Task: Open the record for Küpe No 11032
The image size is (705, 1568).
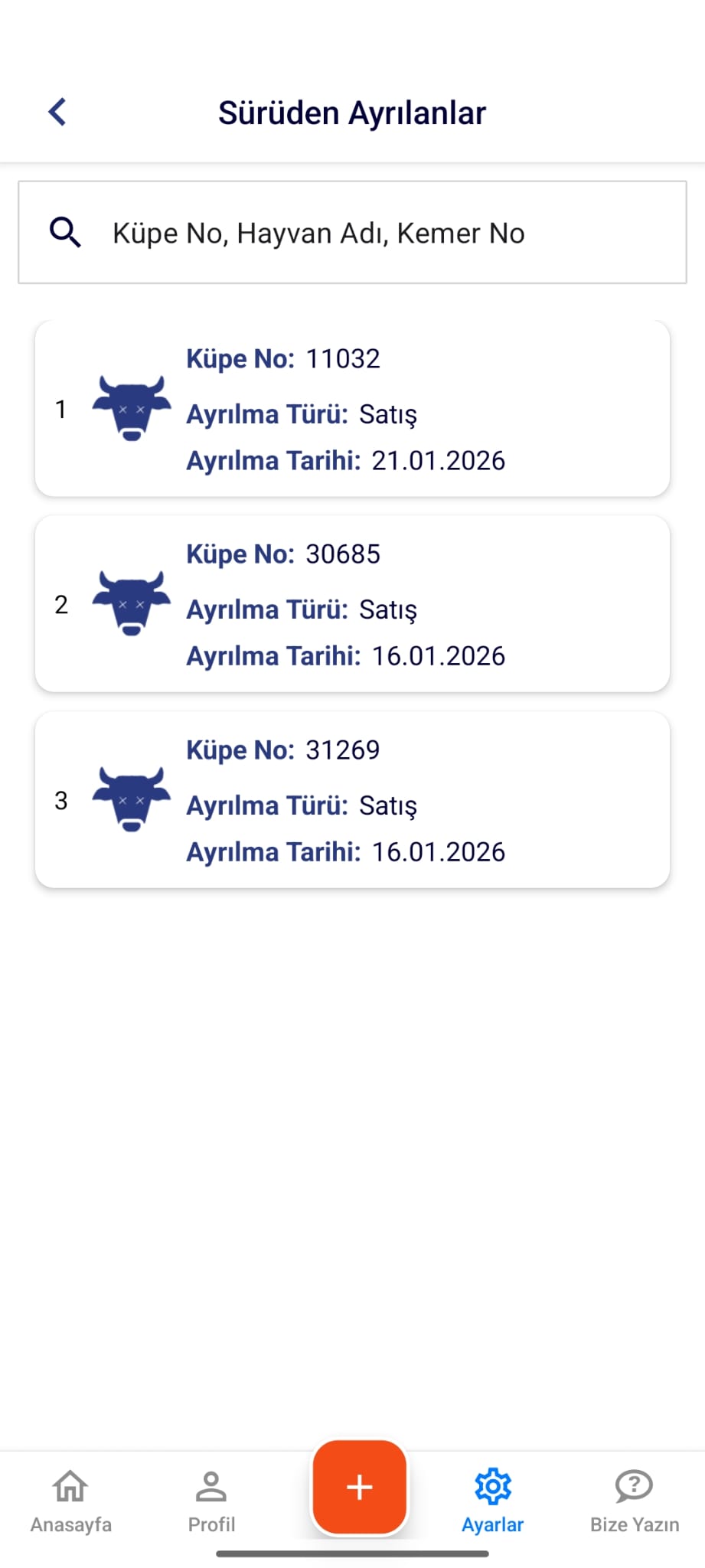Action: click(x=352, y=409)
